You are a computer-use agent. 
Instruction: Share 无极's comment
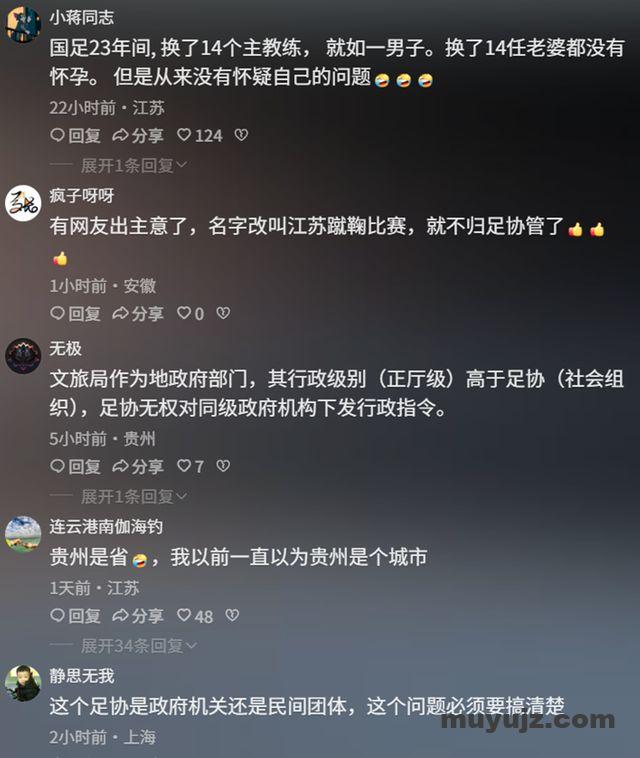138,466
